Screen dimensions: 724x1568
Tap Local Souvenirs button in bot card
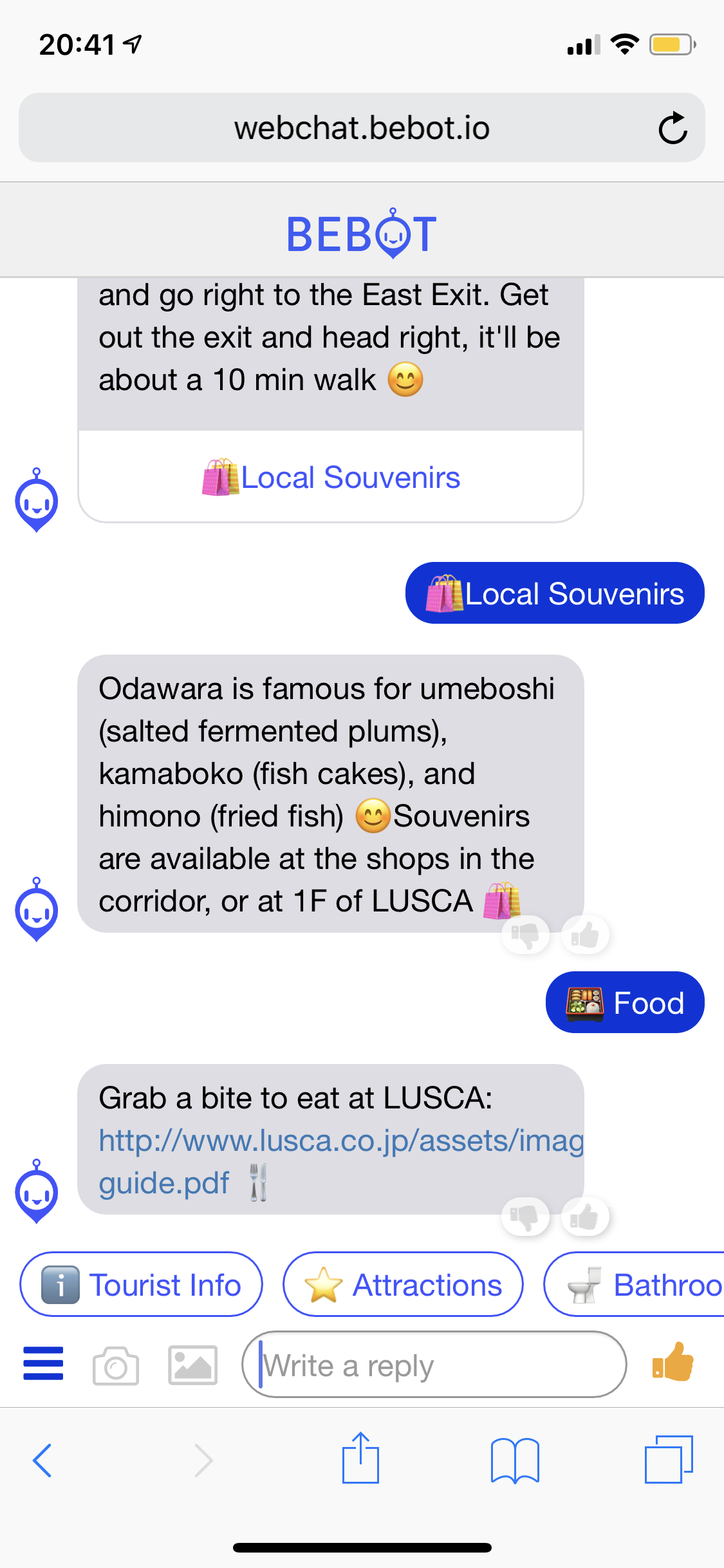(331, 478)
